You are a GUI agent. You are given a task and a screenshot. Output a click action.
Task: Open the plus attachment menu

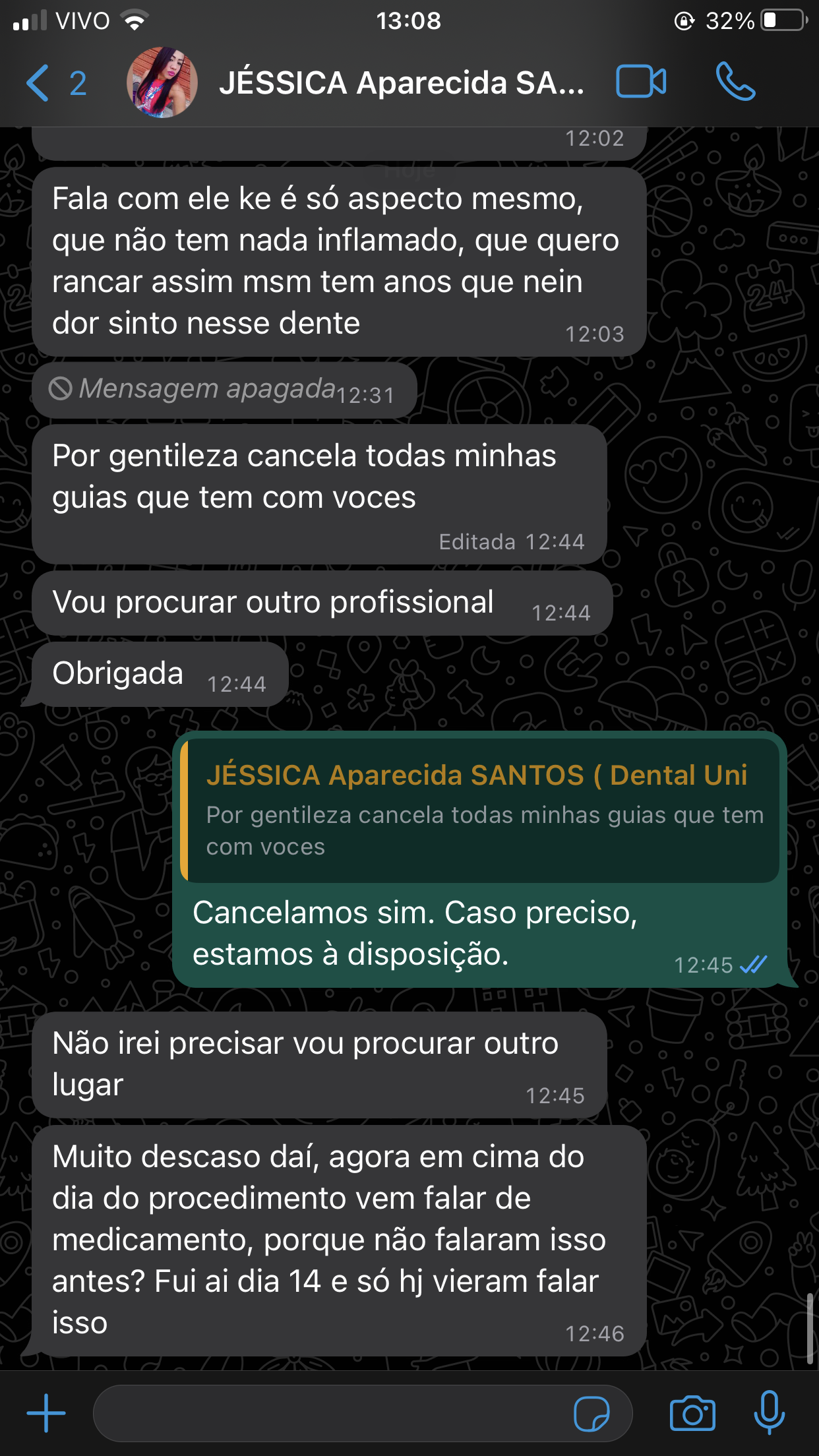pos(46,1413)
